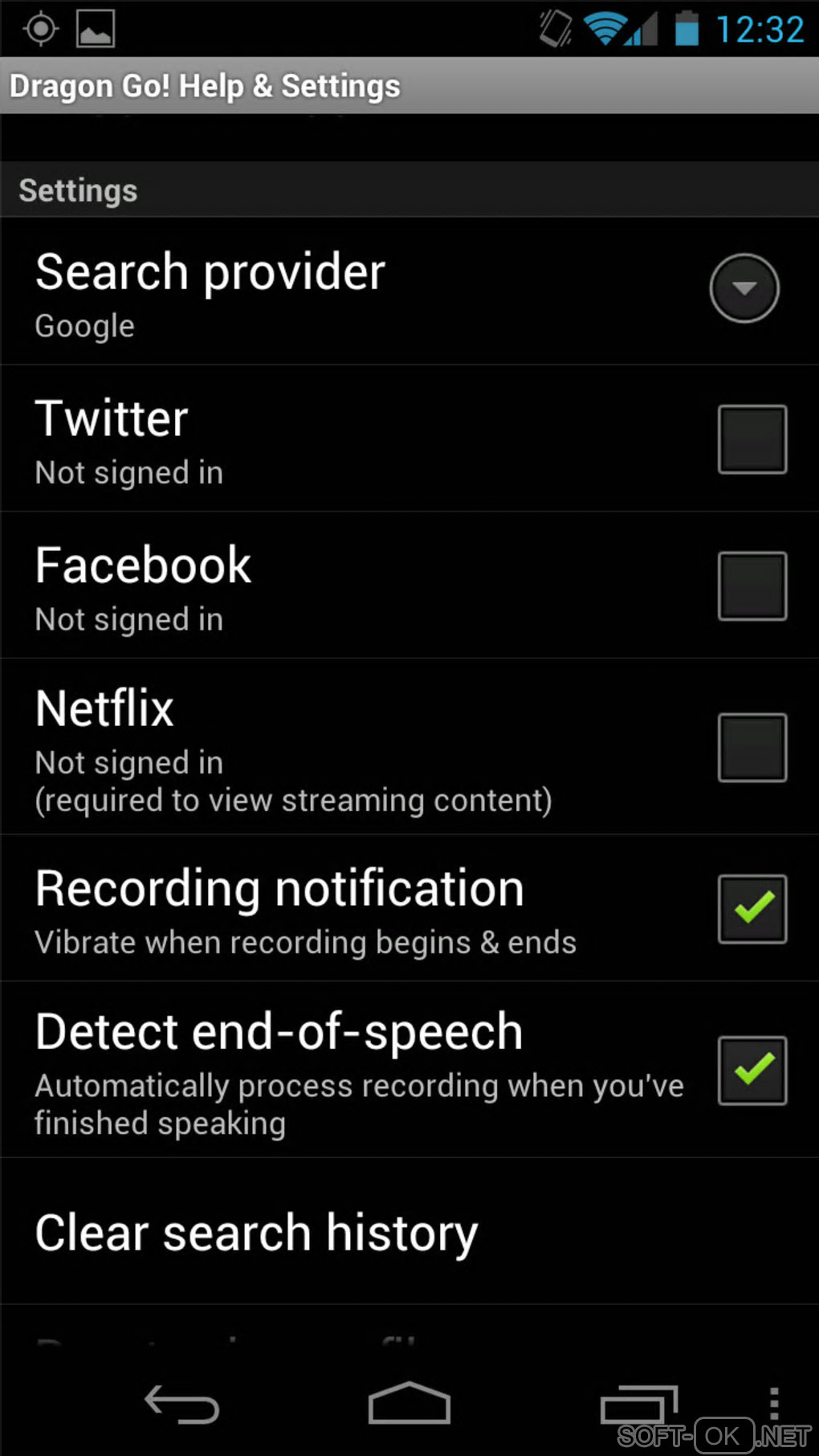Open the overflow menu in navigation bar

(773, 1402)
